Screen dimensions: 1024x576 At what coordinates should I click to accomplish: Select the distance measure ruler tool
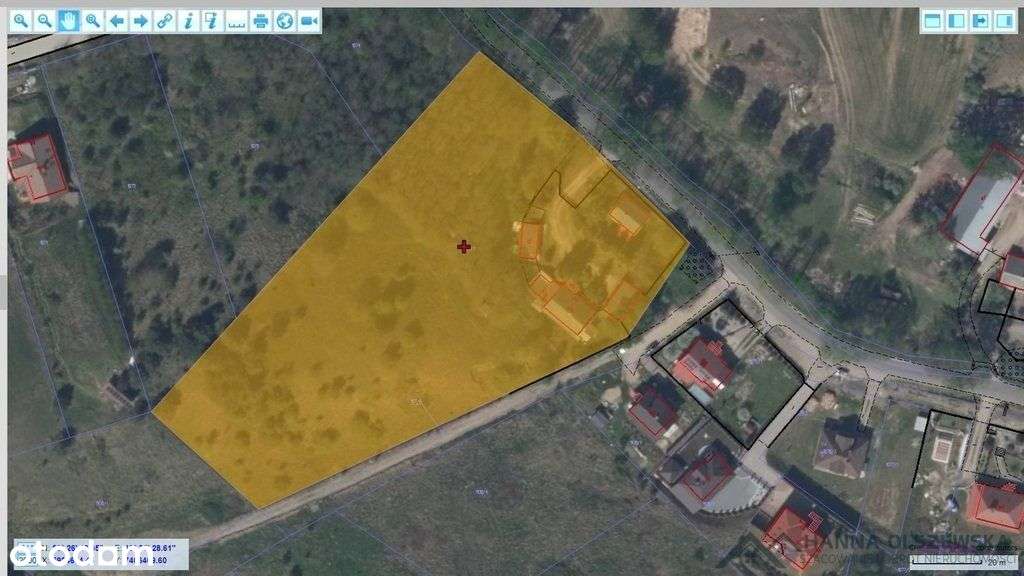tap(237, 20)
